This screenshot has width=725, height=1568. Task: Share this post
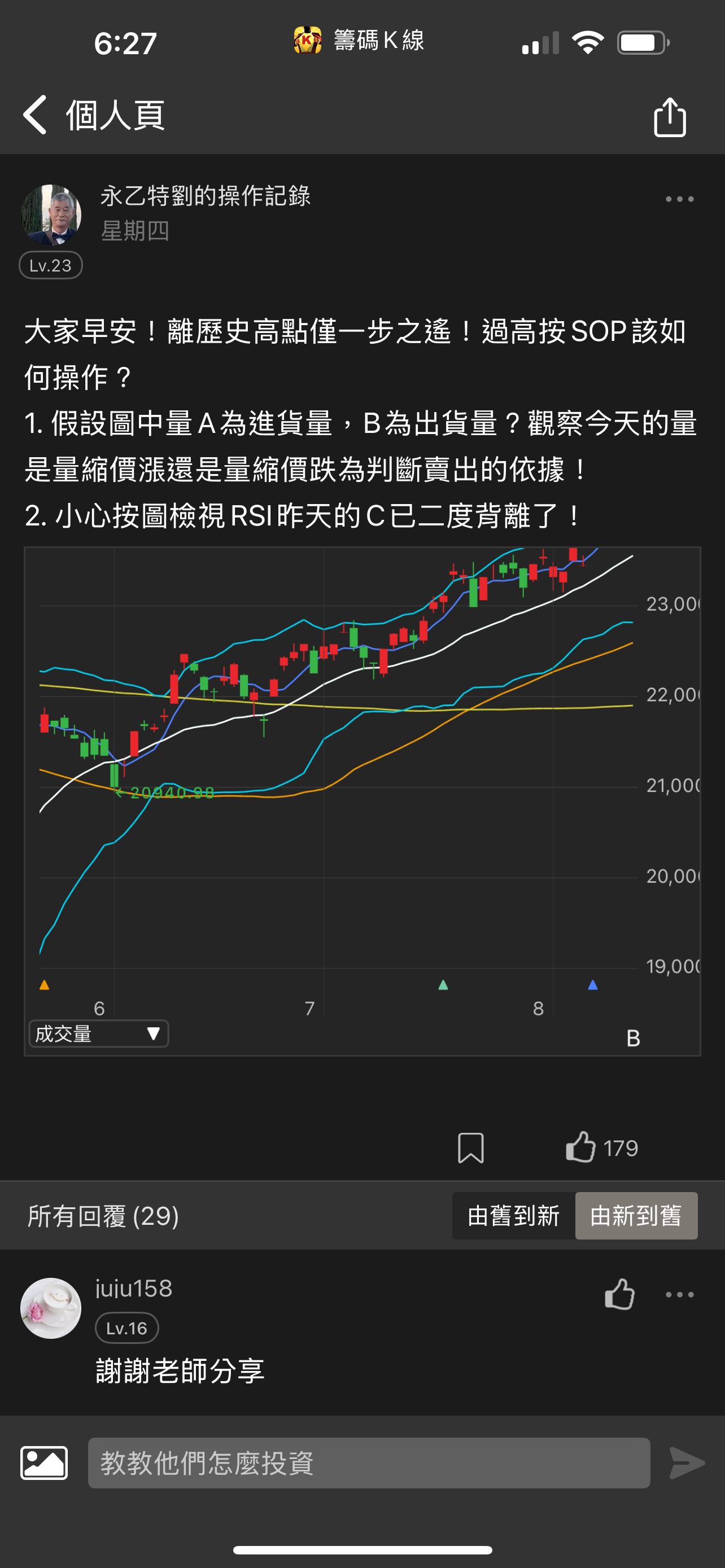670,117
